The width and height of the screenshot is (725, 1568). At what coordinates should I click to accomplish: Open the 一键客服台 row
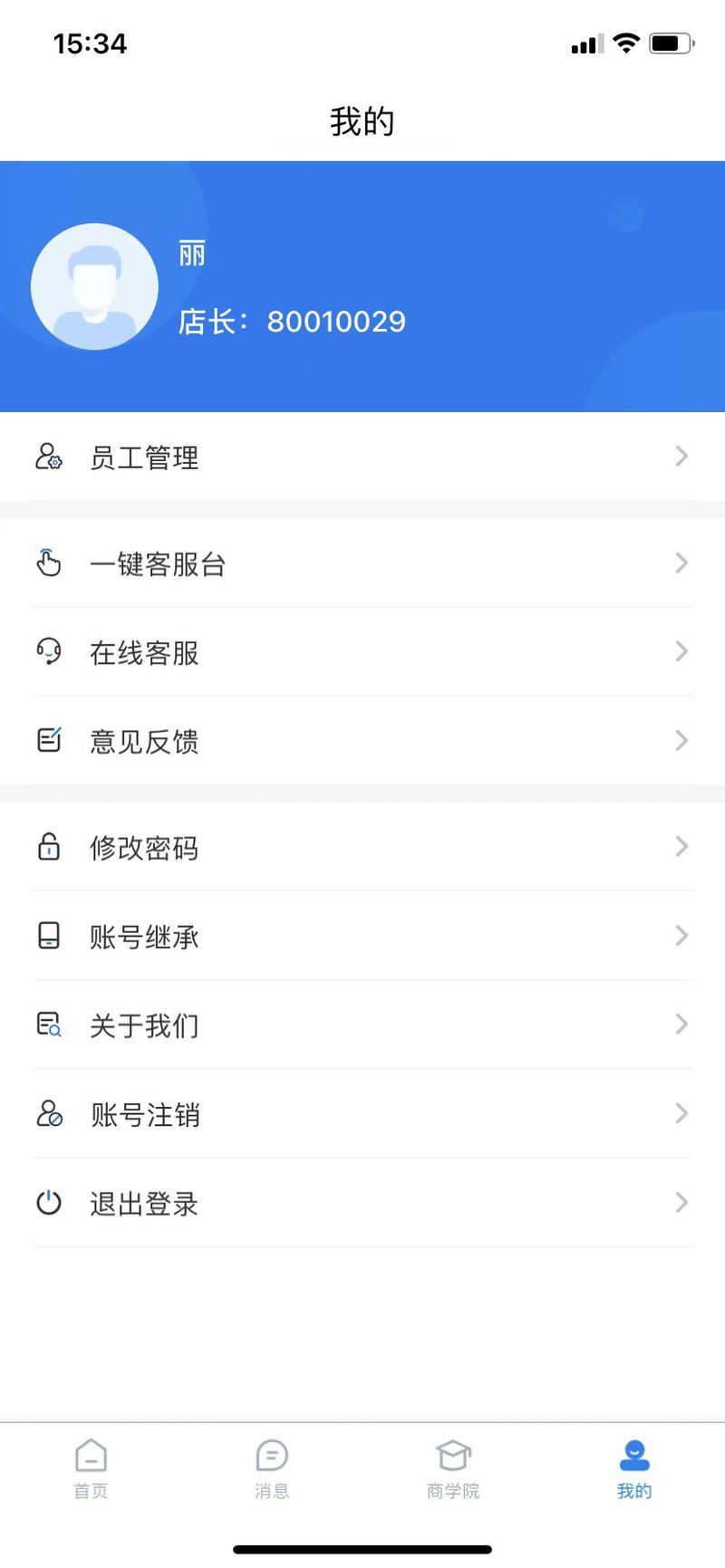click(x=362, y=563)
